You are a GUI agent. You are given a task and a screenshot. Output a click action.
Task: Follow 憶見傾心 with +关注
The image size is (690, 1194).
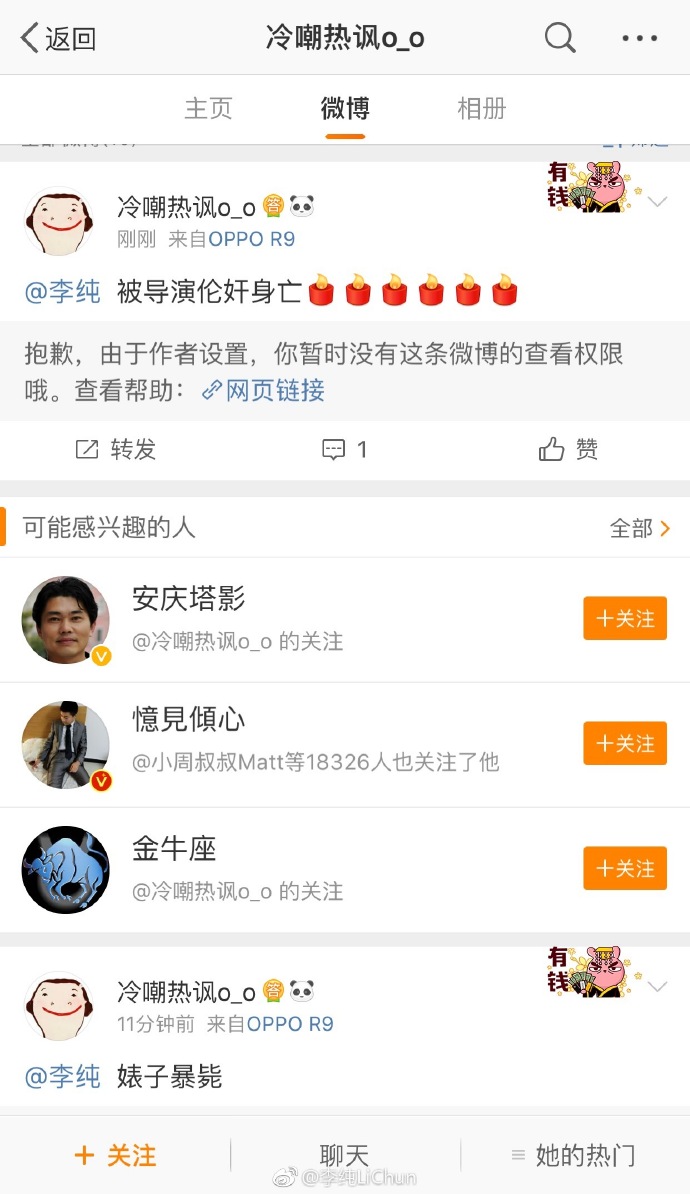(x=625, y=744)
